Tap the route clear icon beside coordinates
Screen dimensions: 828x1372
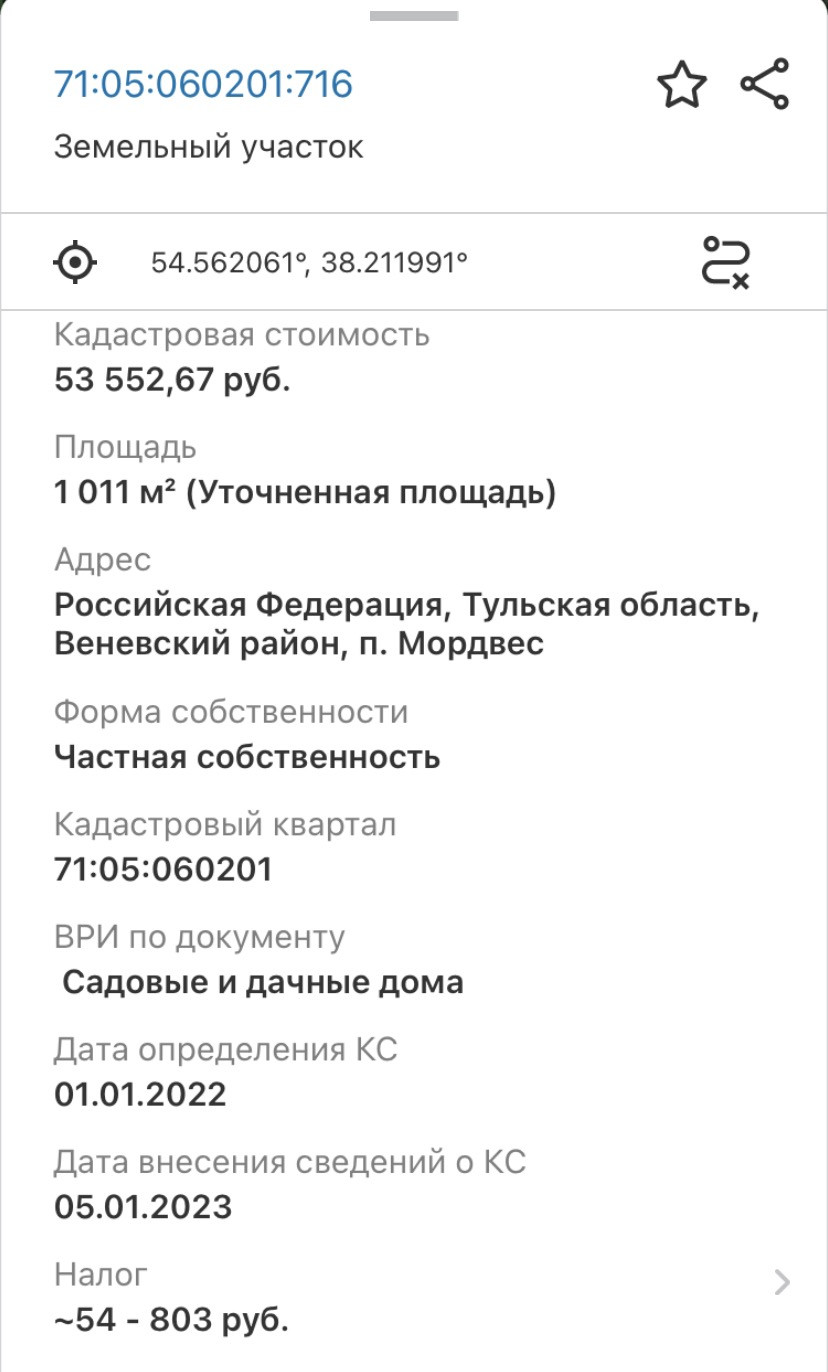pyautogui.click(x=725, y=263)
